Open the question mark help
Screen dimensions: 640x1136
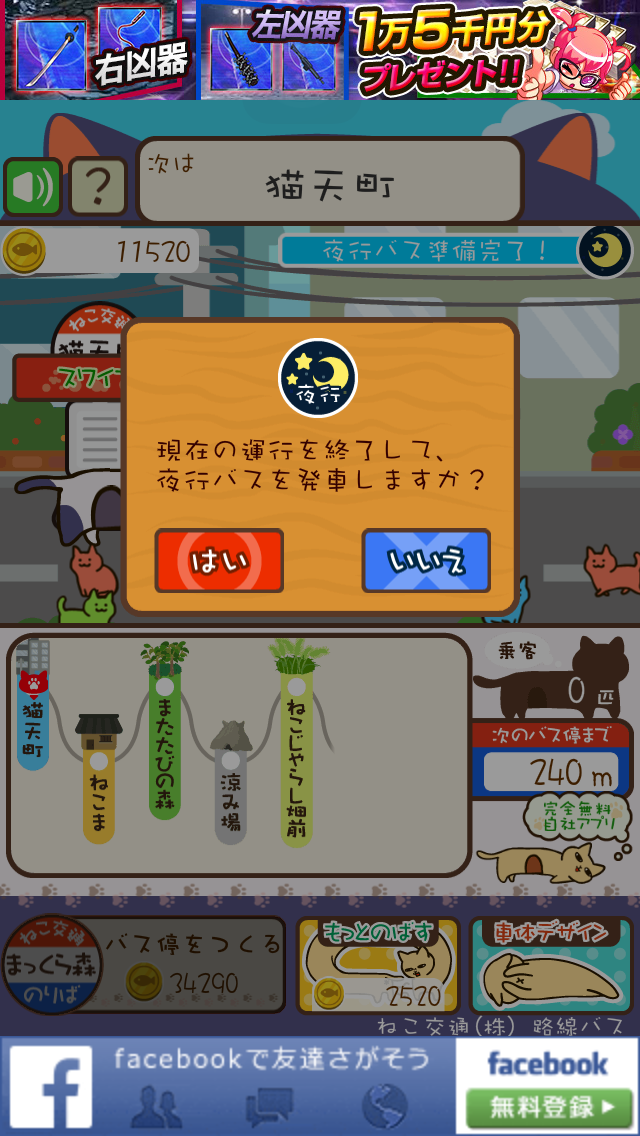coord(97,187)
